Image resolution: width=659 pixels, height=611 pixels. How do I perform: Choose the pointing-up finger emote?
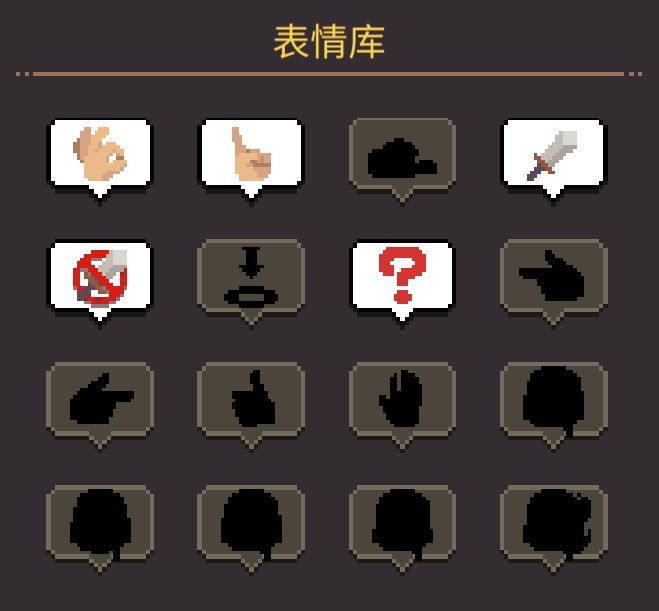click(251, 155)
